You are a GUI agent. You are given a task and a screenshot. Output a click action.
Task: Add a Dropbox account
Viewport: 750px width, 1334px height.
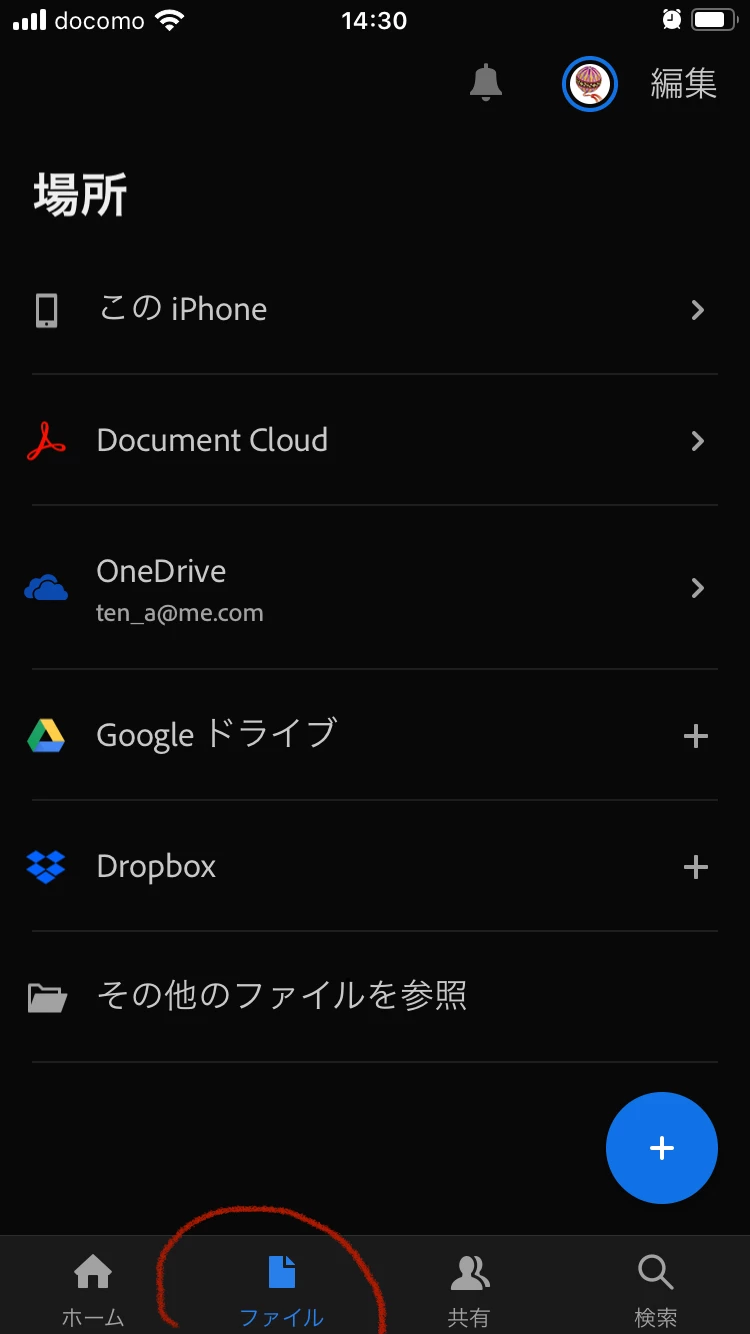point(695,867)
